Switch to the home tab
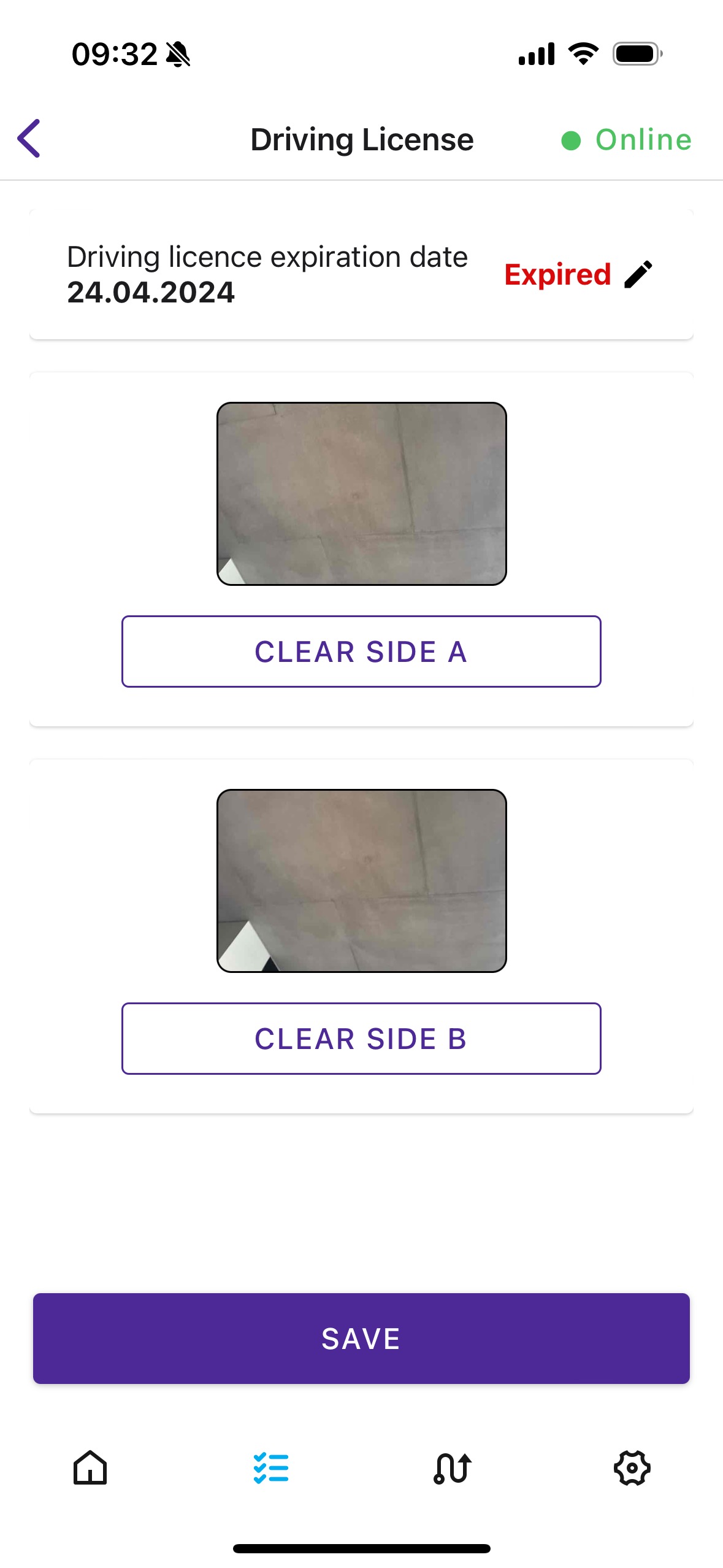The image size is (723, 1568). (90, 1467)
